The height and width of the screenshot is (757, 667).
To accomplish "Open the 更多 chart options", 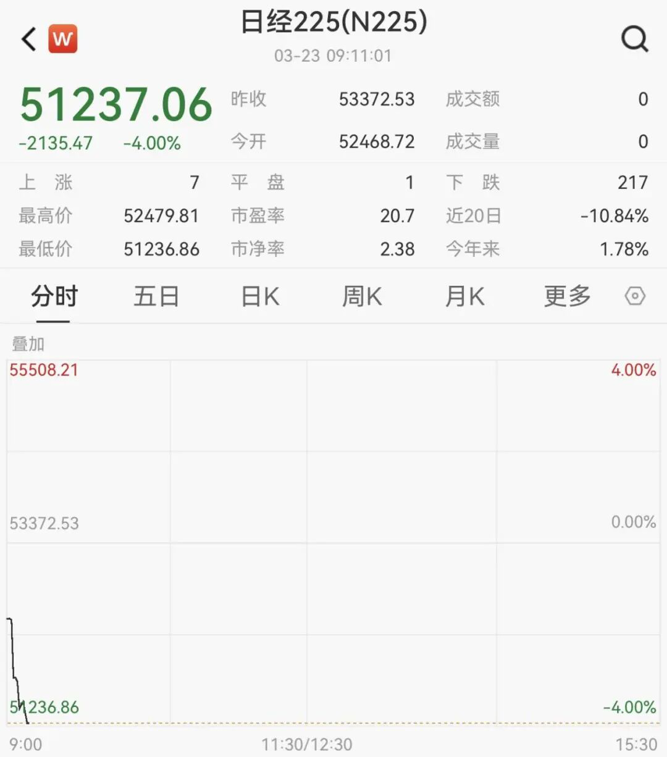I will pyautogui.click(x=567, y=296).
